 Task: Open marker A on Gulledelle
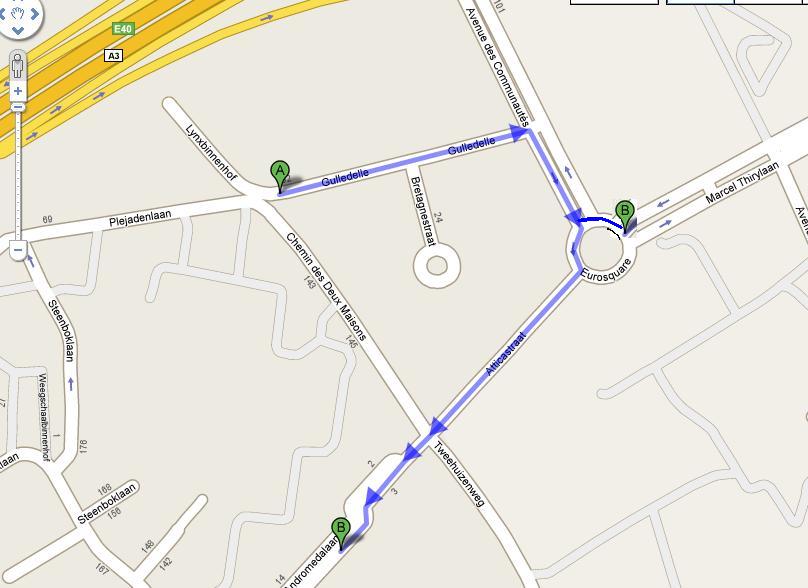280,173
